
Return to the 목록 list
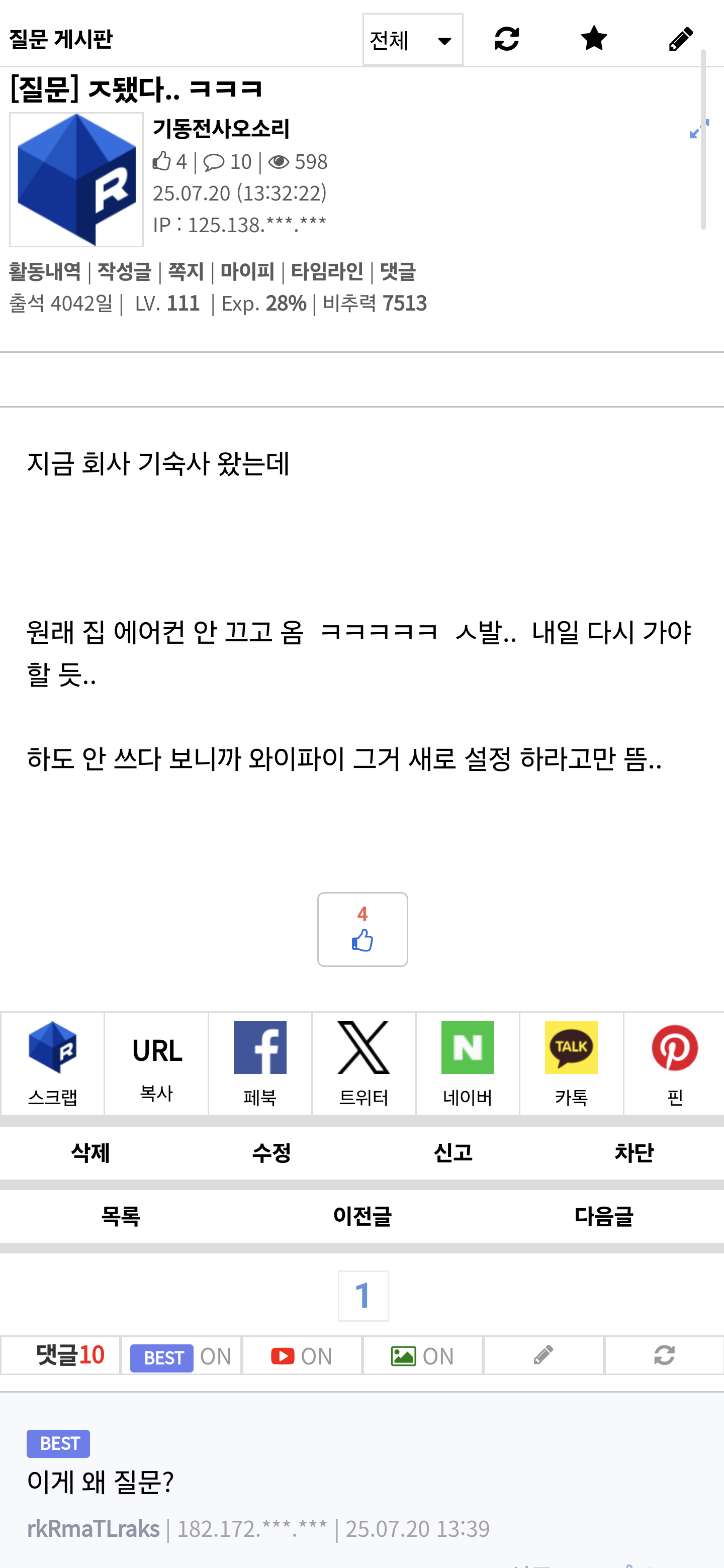(121, 1216)
